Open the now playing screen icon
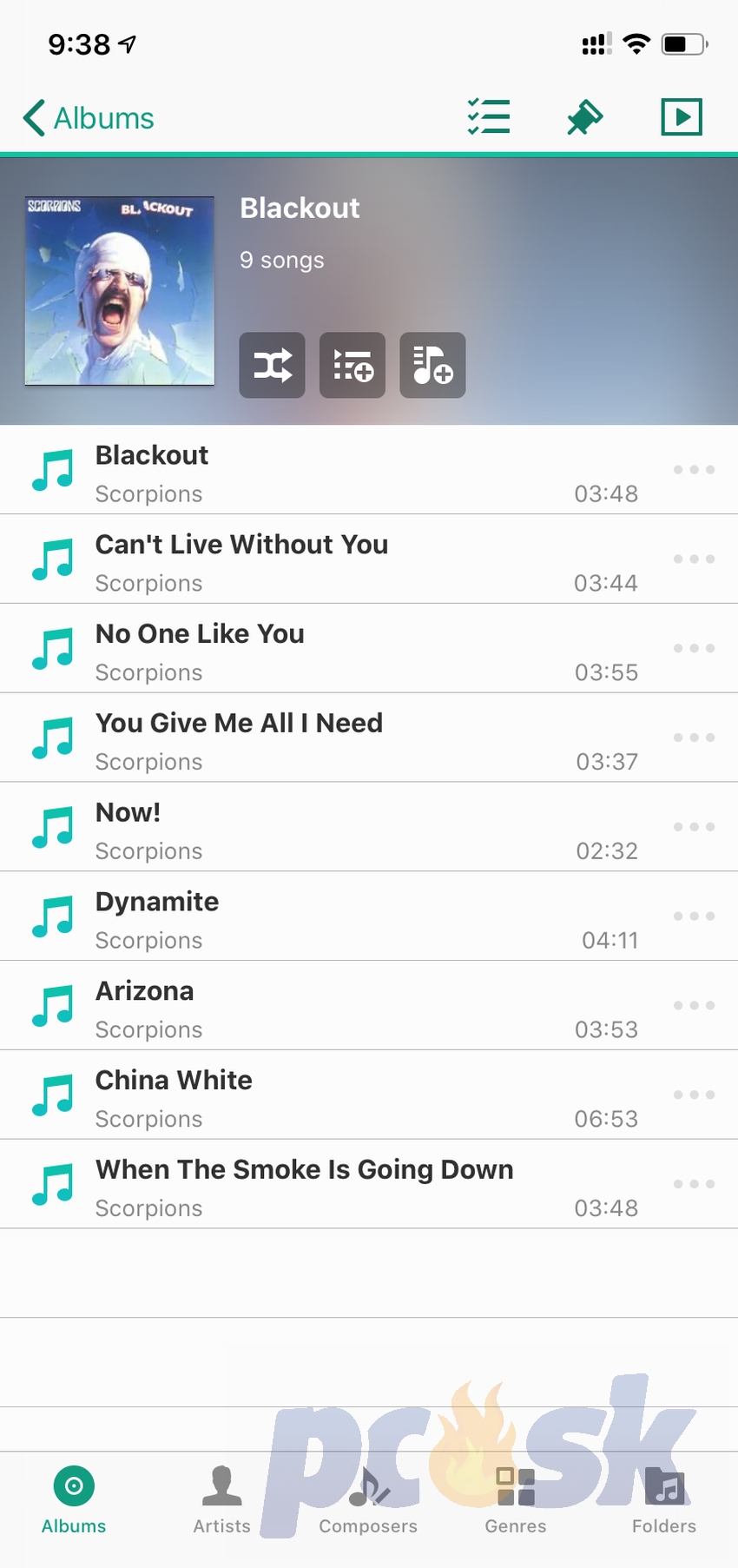Viewport: 738px width, 1568px height. pos(682,117)
